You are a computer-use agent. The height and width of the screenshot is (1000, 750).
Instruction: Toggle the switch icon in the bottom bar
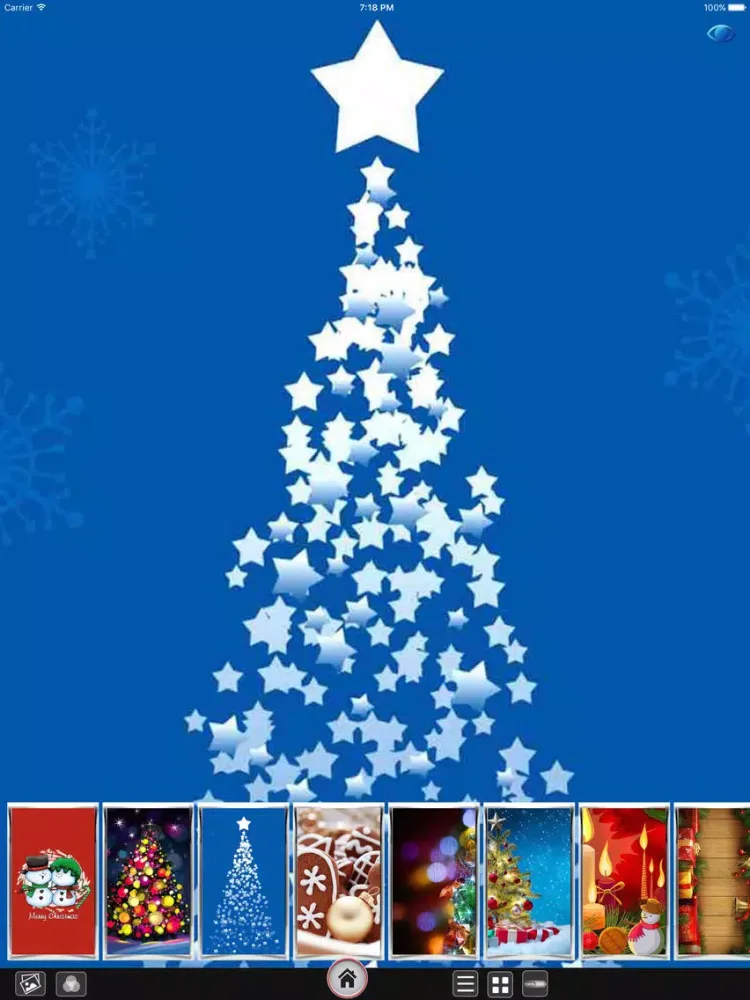pyautogui.click(x=533, y=982)
